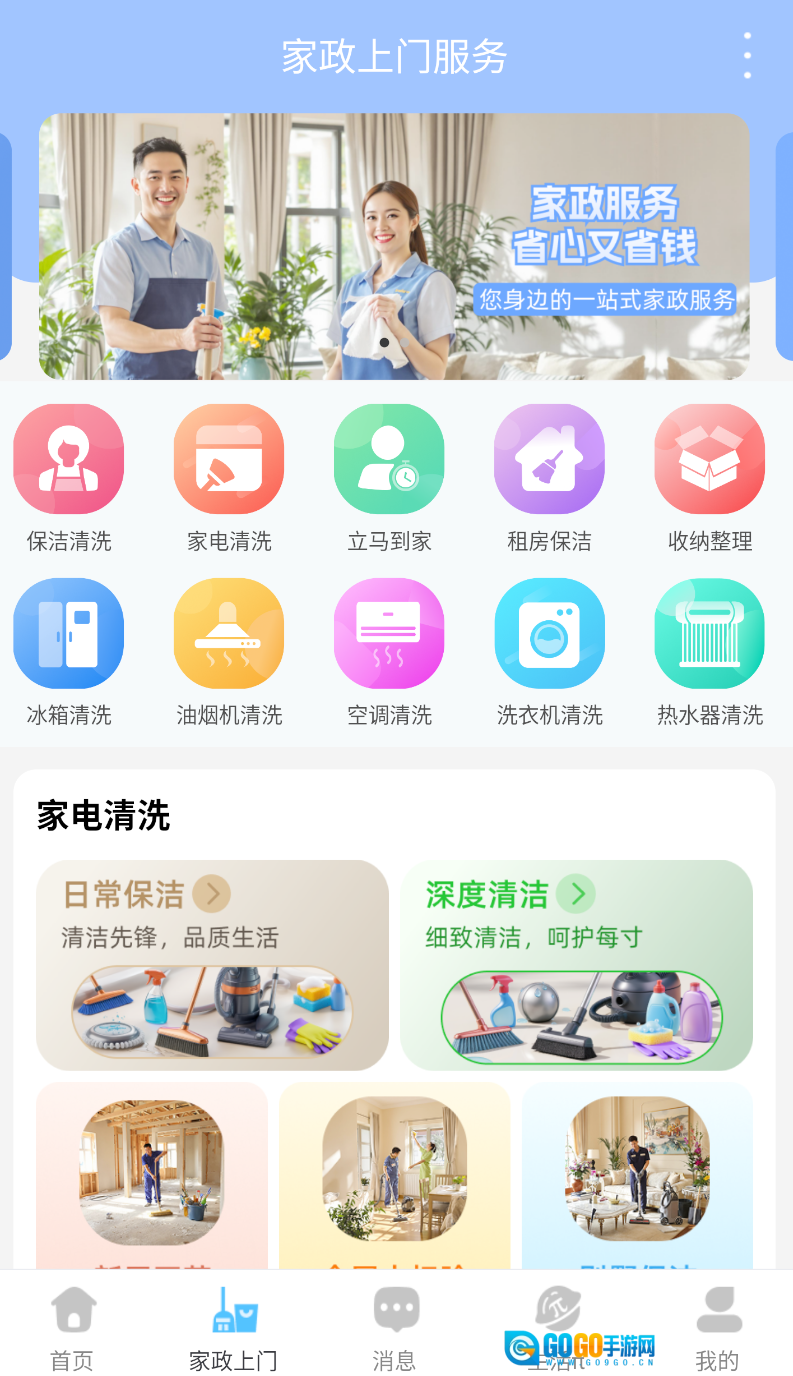
Task: Switch to the 首页 tab
Action: pos(70,1325)
